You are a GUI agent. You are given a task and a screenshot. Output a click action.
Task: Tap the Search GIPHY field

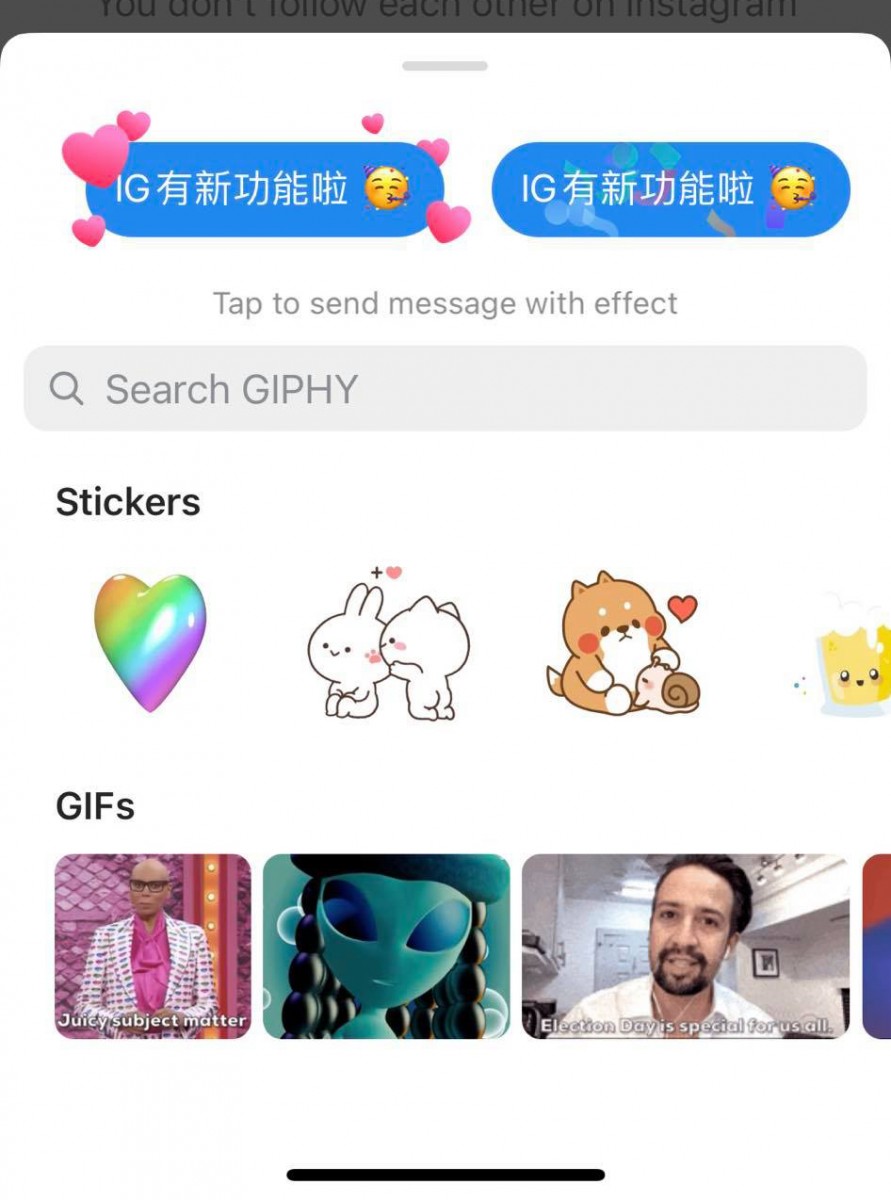pyautogui.click(x=445, y=389)
